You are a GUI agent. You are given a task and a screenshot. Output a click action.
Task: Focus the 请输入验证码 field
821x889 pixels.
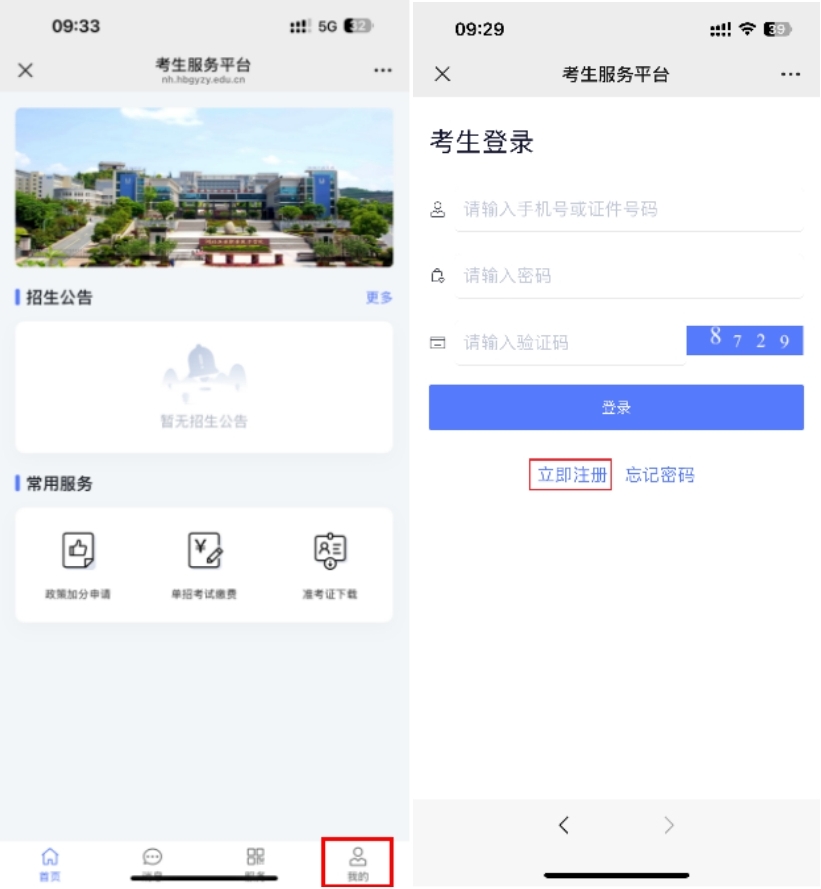pos(570,343)
